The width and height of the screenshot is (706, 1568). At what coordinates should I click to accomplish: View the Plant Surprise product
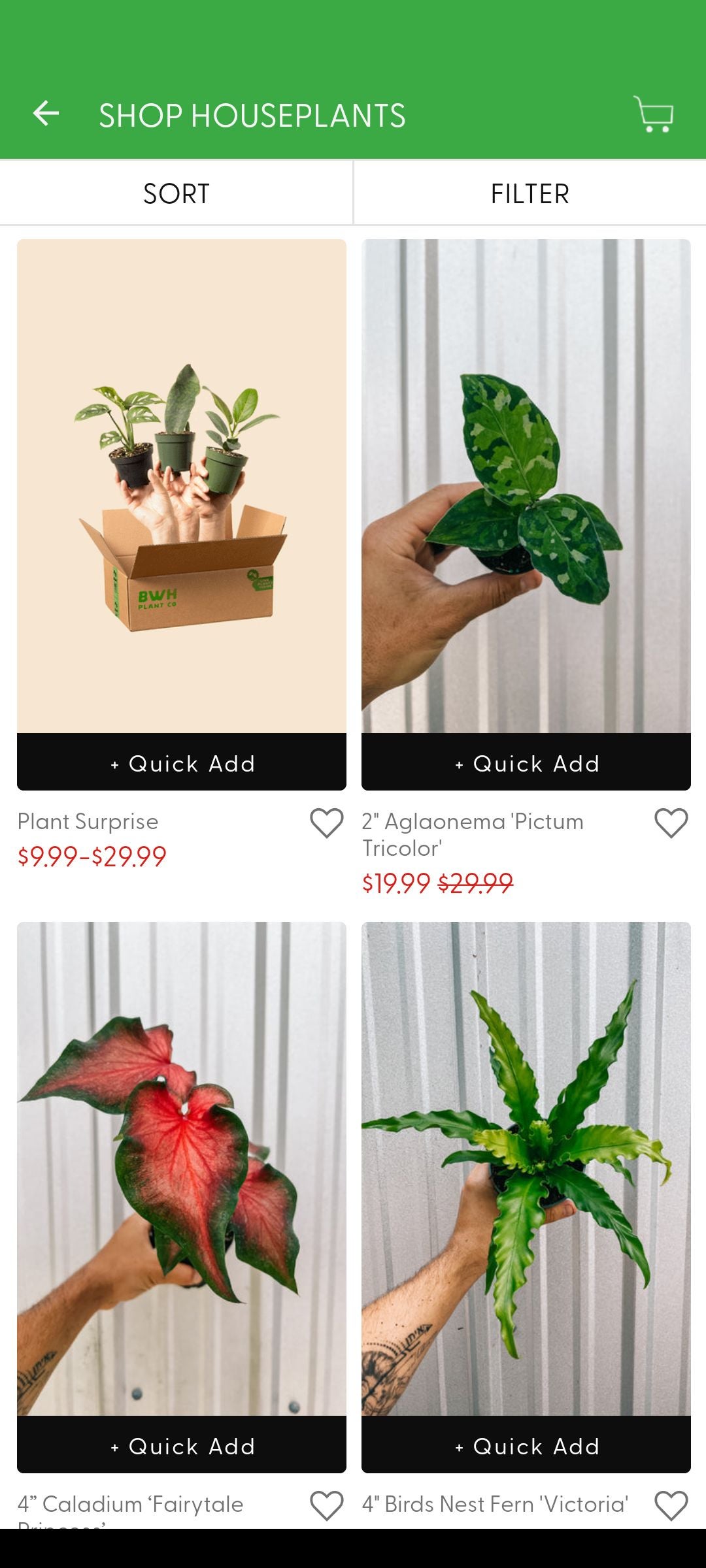182,486
